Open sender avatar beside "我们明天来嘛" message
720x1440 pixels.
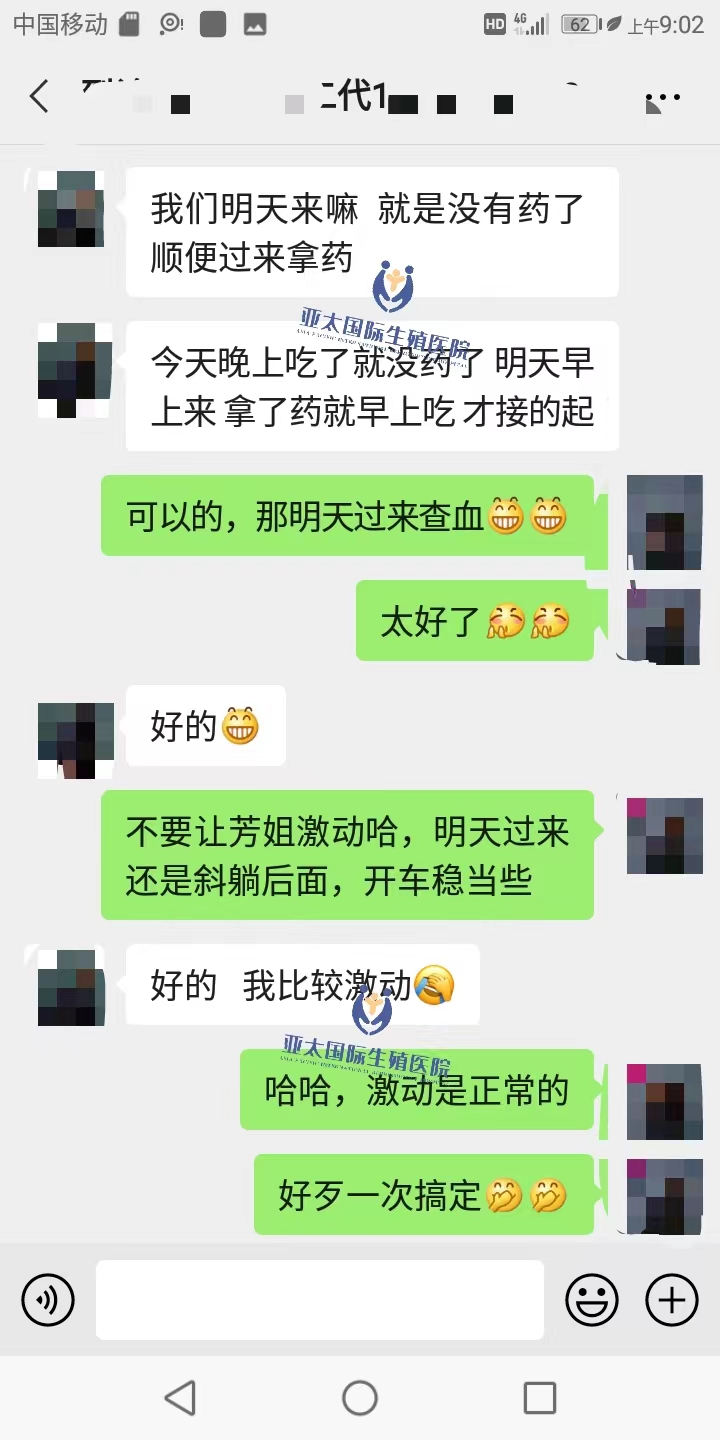tap(71, 209)
